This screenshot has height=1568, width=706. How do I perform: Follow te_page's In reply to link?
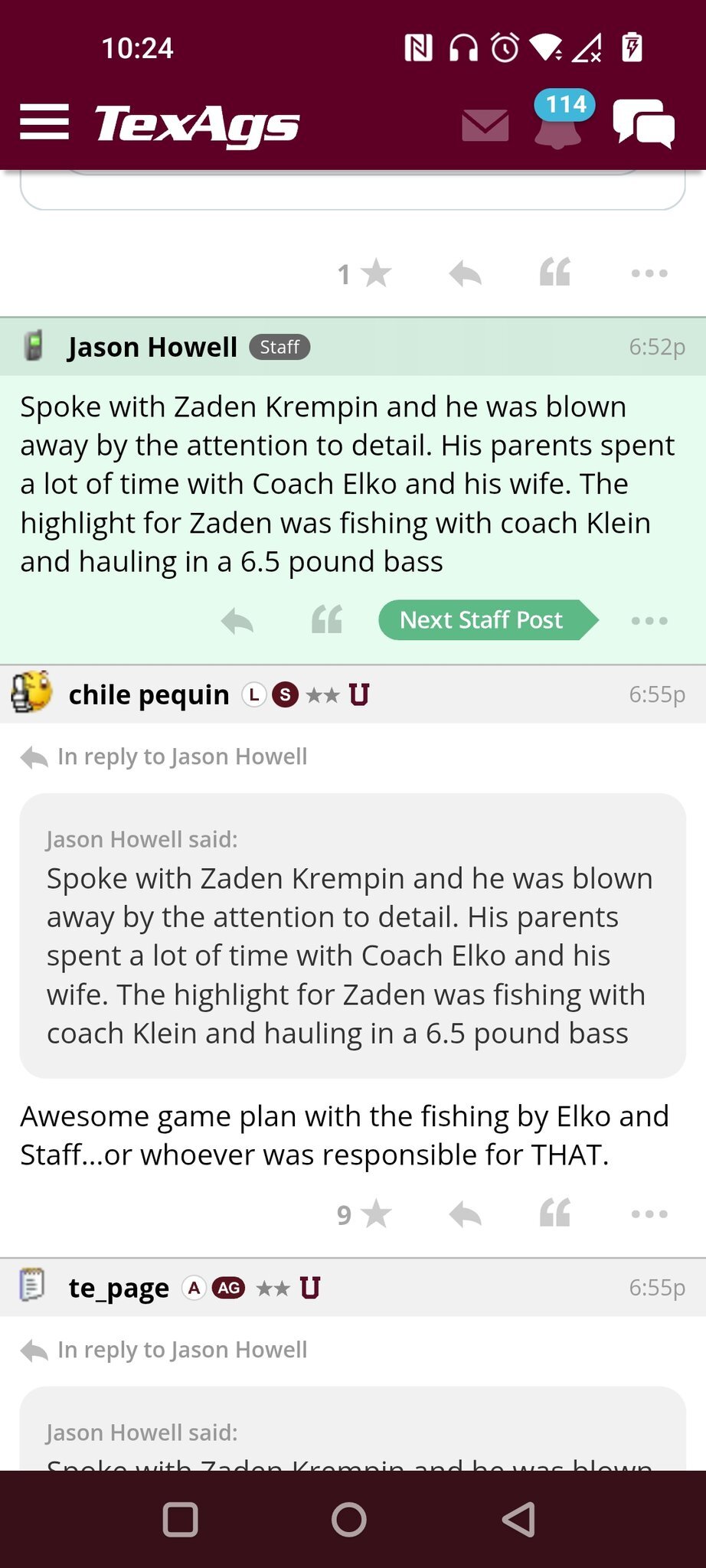182,1350
